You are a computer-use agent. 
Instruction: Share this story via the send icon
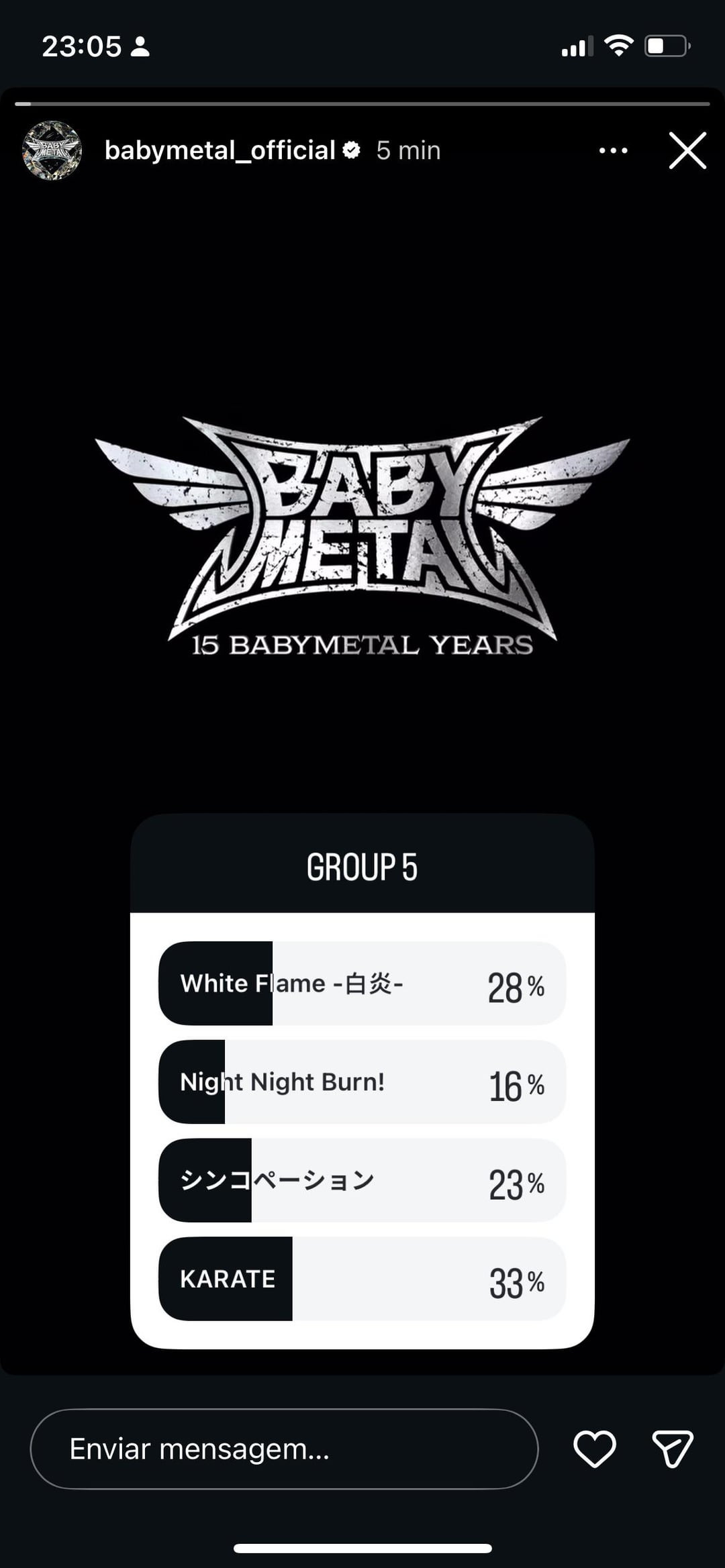click(x=672, y=1449)
